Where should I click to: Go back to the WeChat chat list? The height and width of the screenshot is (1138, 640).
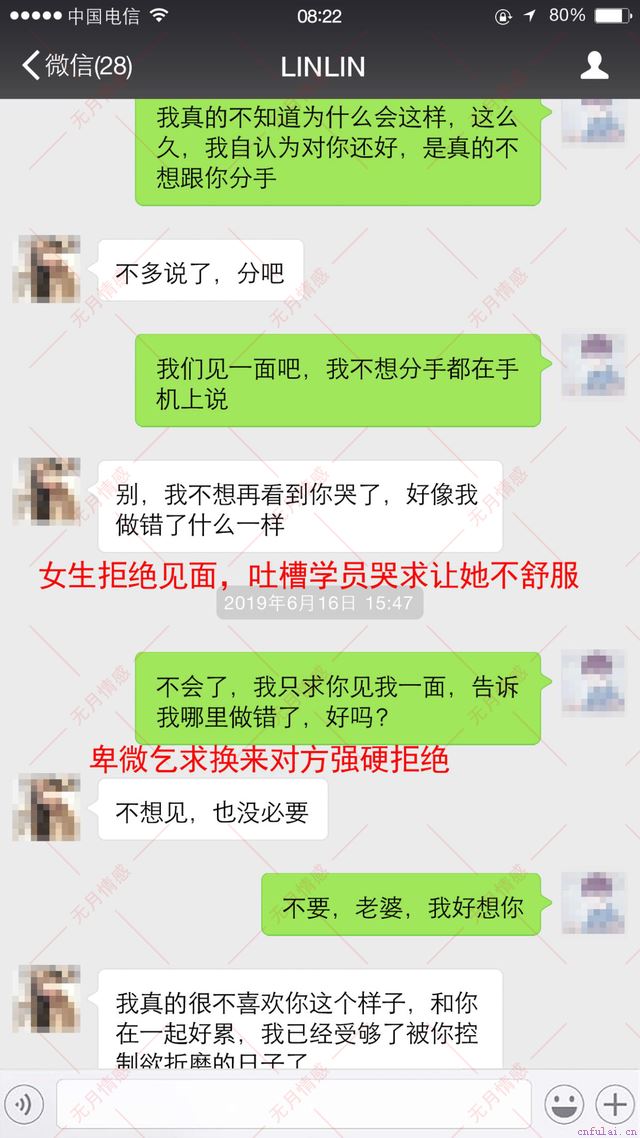coord(76,67)
